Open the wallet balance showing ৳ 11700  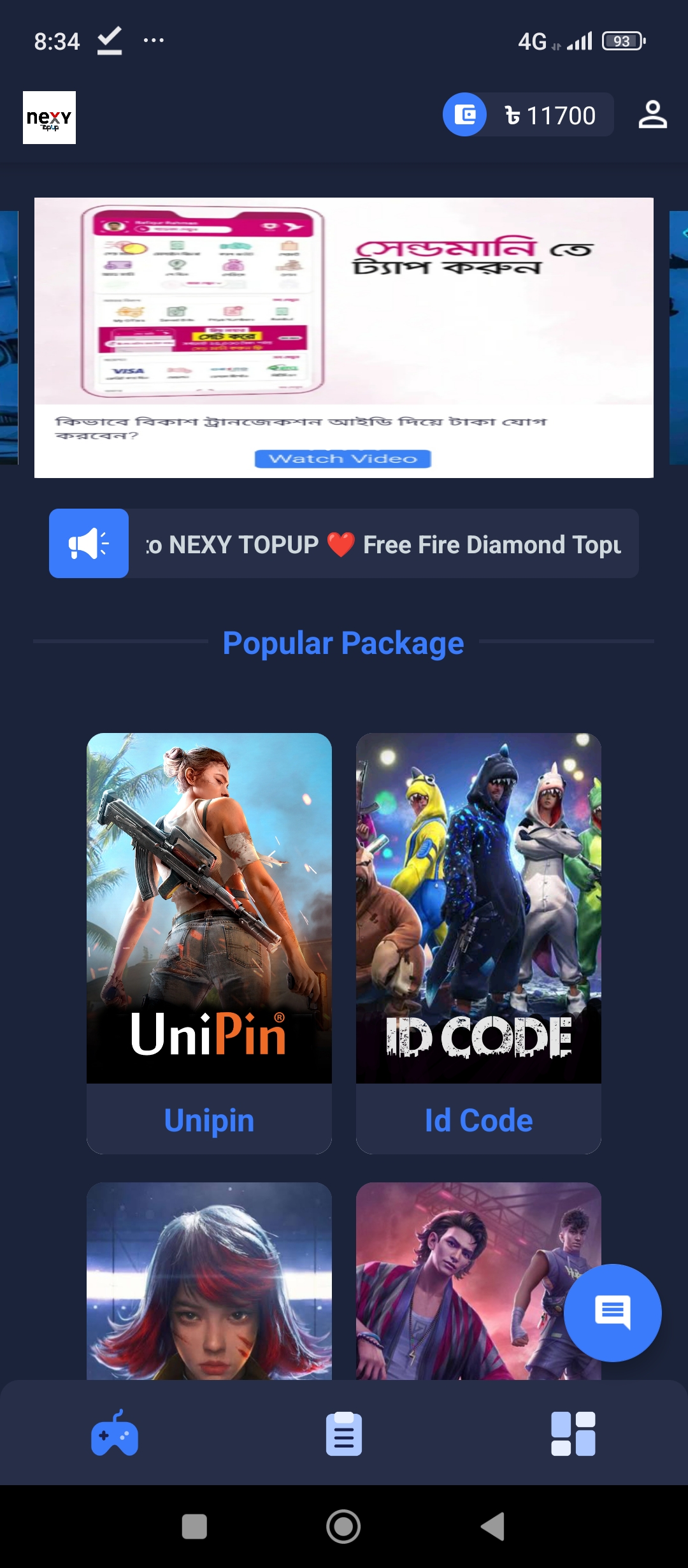[x=528, y=115]
